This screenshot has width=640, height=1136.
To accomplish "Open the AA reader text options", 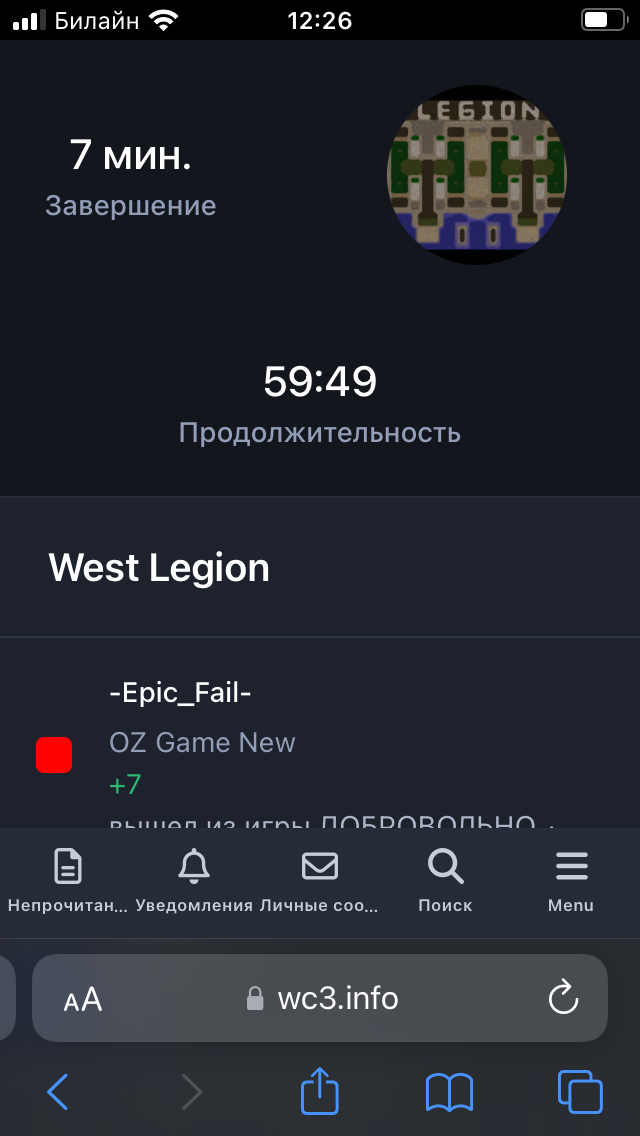I will coord(82,999).
